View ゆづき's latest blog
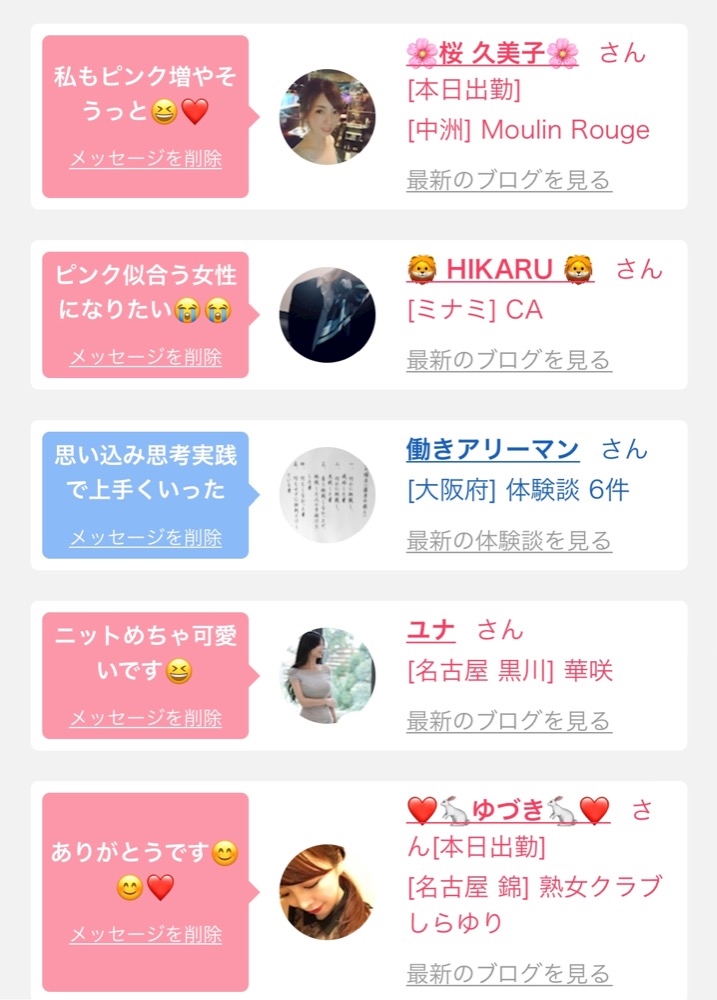This screenshot has width=717, height=1000. click(508, 973)
